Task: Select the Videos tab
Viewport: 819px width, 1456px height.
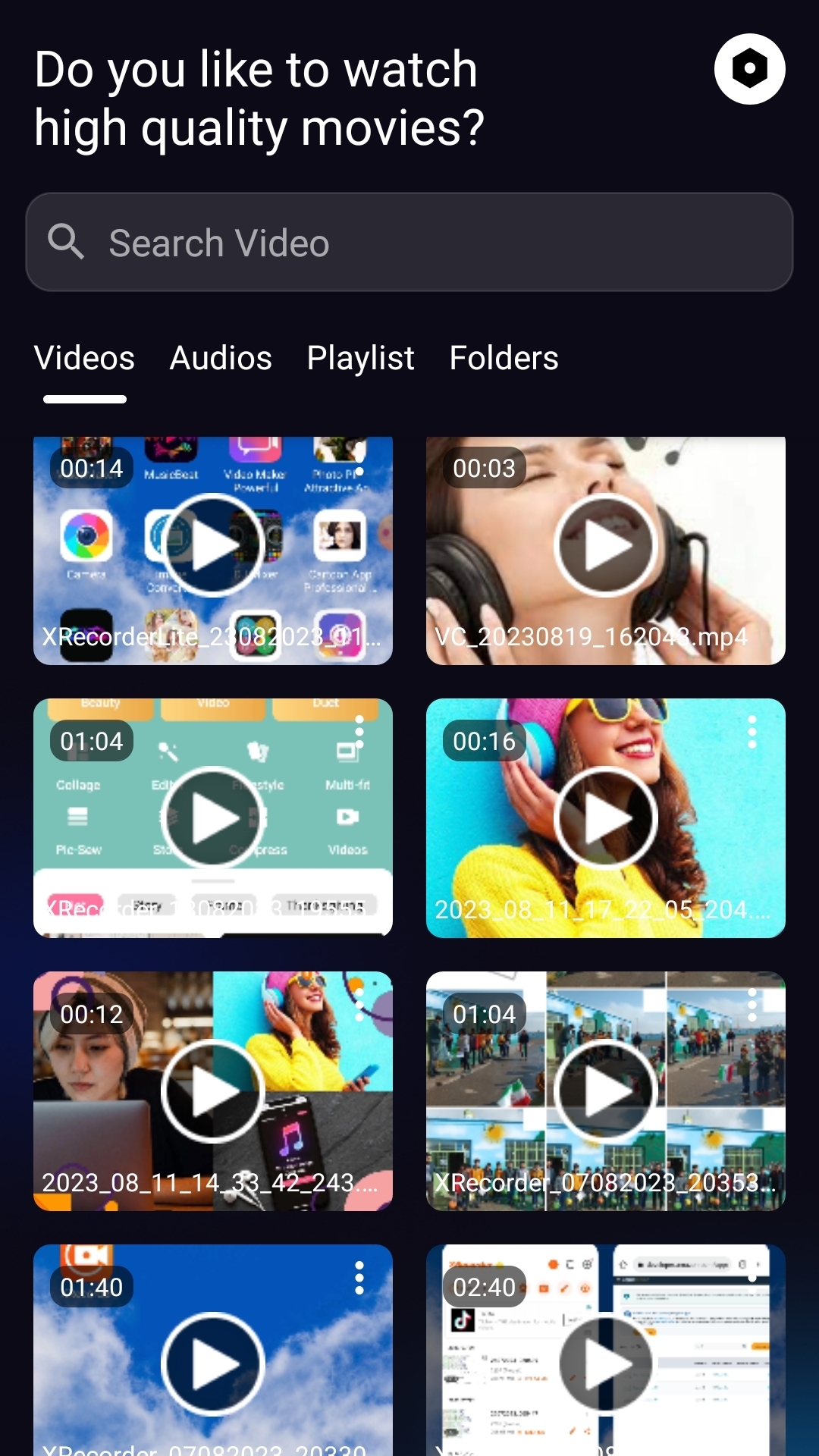Action: tap(84, 358)
